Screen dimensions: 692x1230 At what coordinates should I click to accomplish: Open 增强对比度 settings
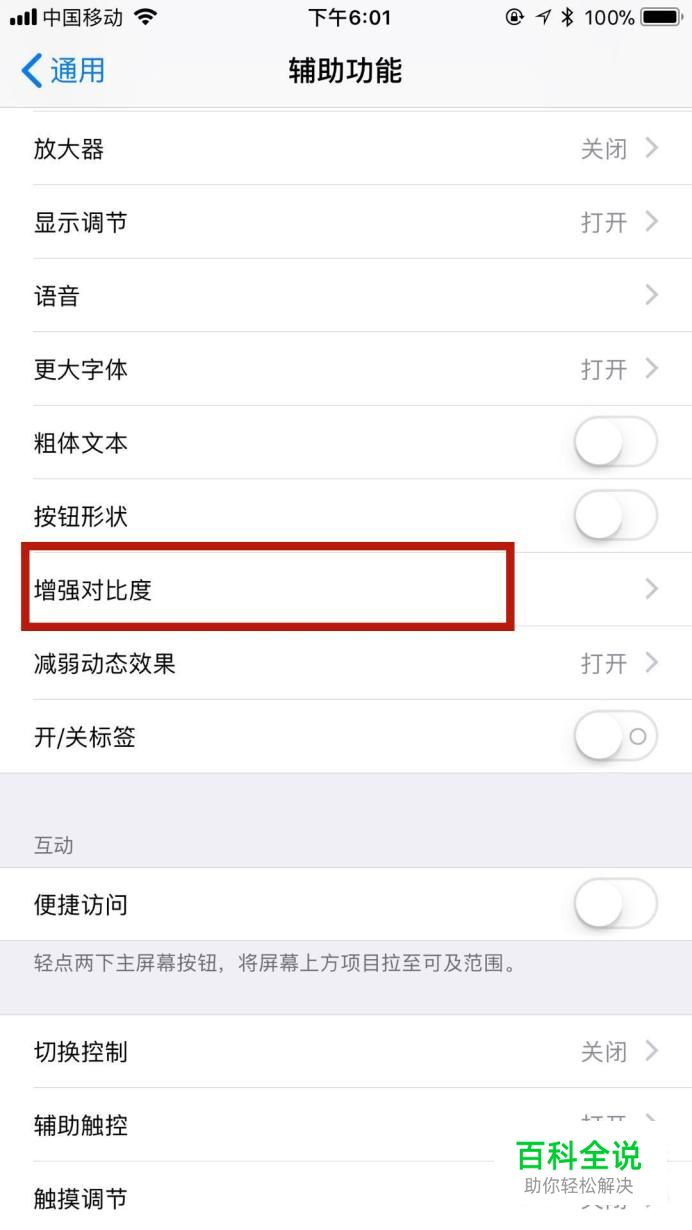[346, 589]
